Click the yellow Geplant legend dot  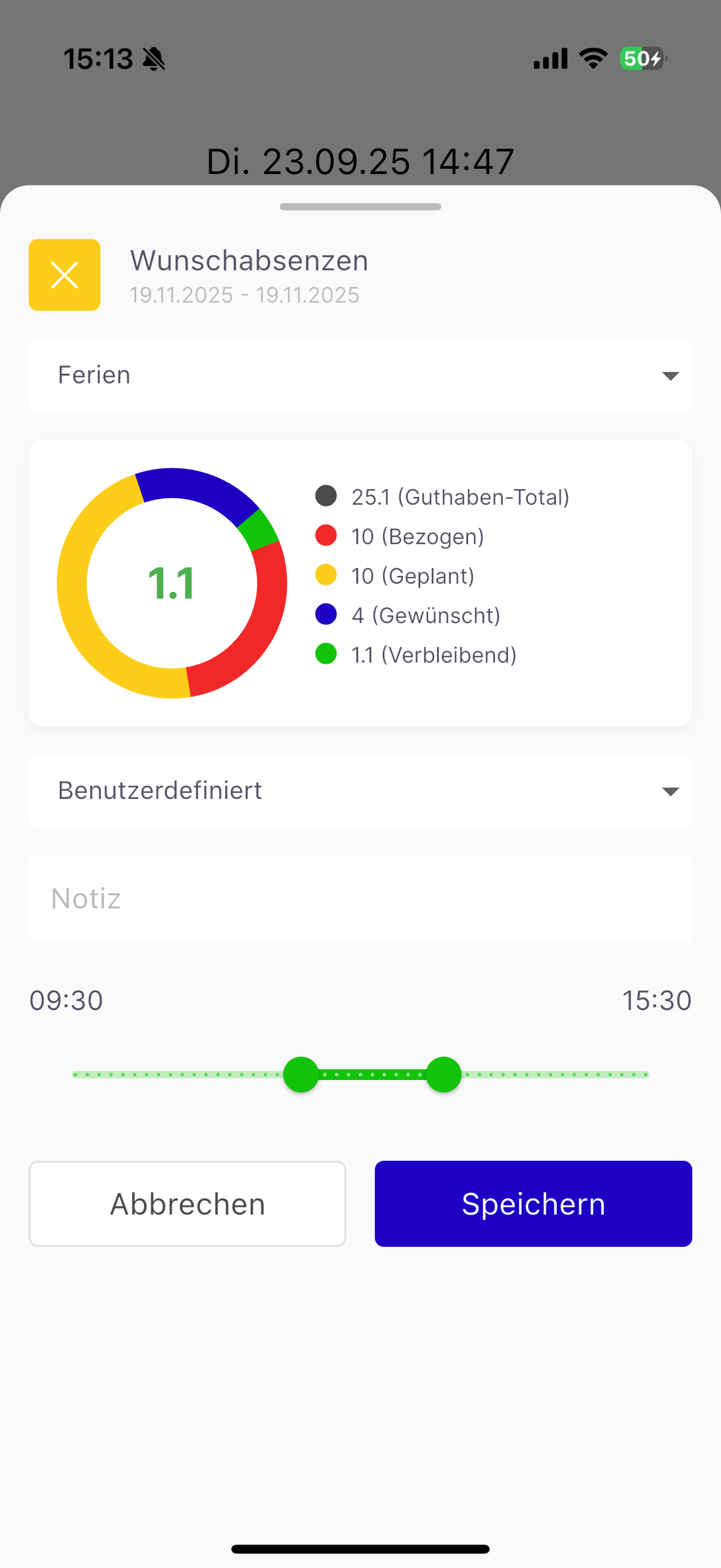326,575
